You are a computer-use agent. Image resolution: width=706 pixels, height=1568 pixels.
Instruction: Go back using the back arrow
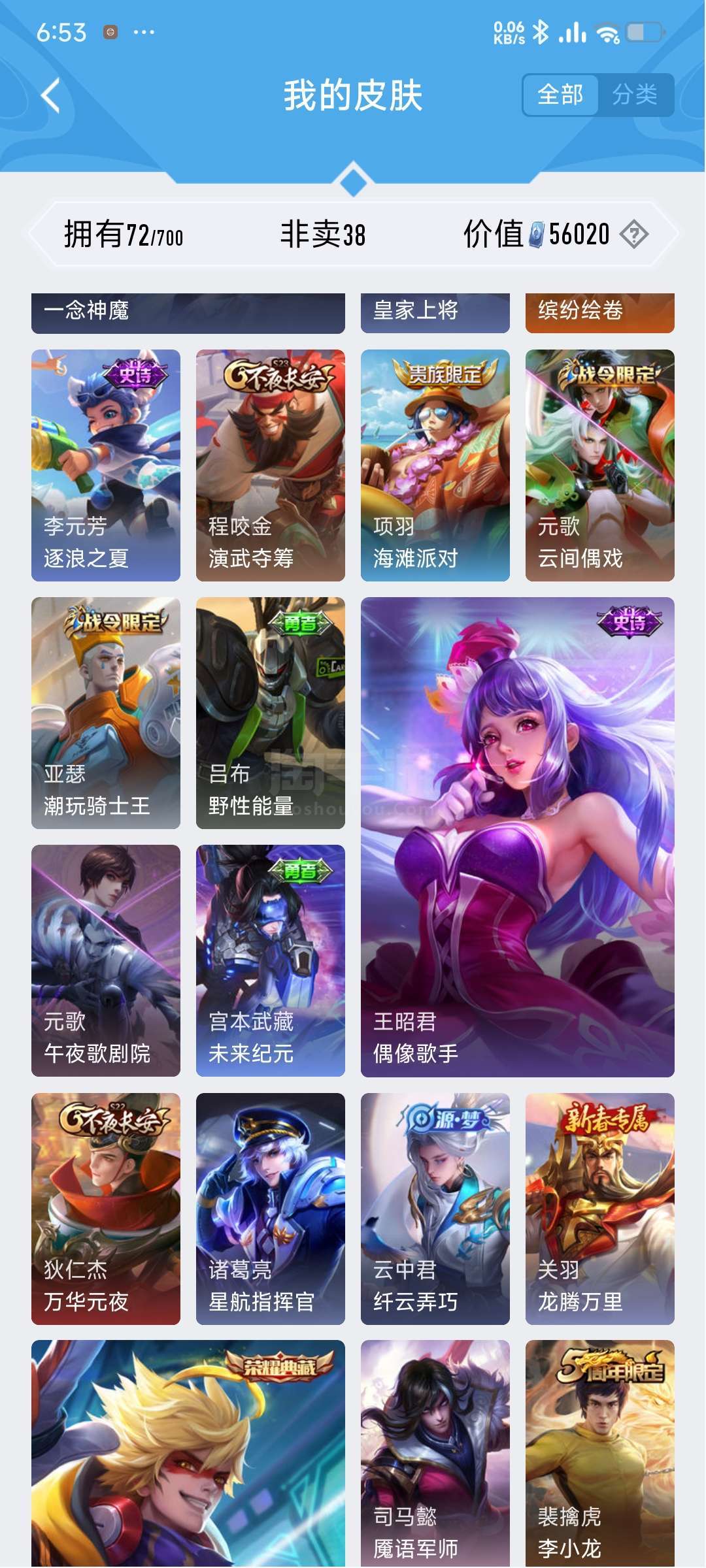click(x=51, y=96)
